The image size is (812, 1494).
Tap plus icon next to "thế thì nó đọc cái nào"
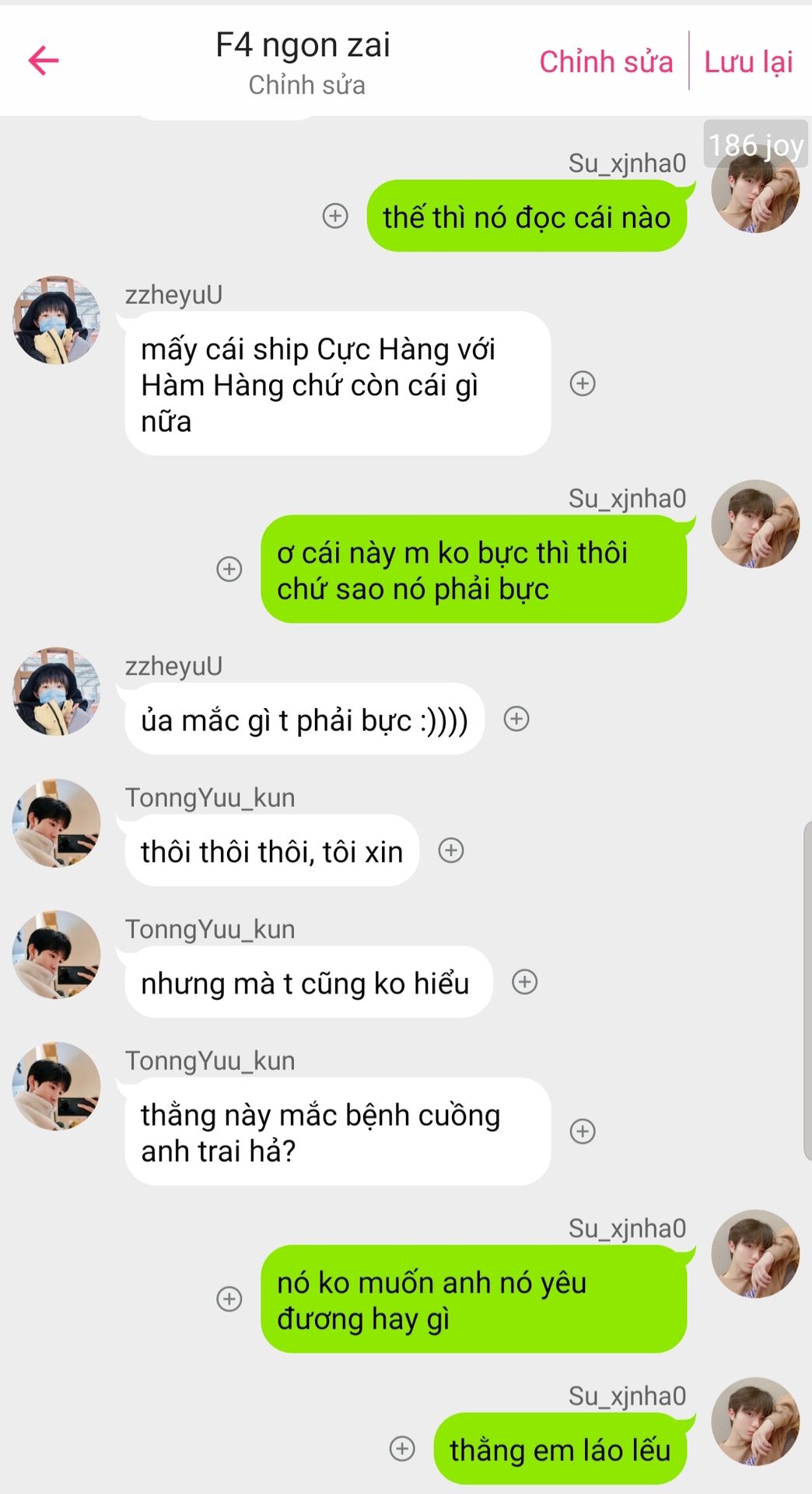coord(335,216)
